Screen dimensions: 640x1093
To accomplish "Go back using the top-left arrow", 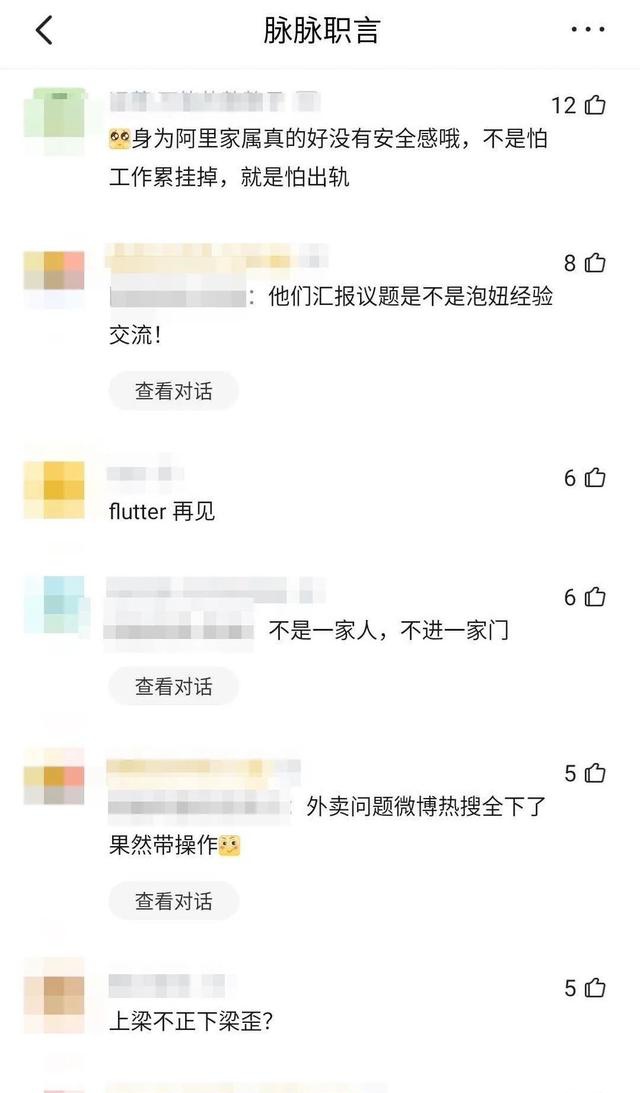I will tap(44, 31).
